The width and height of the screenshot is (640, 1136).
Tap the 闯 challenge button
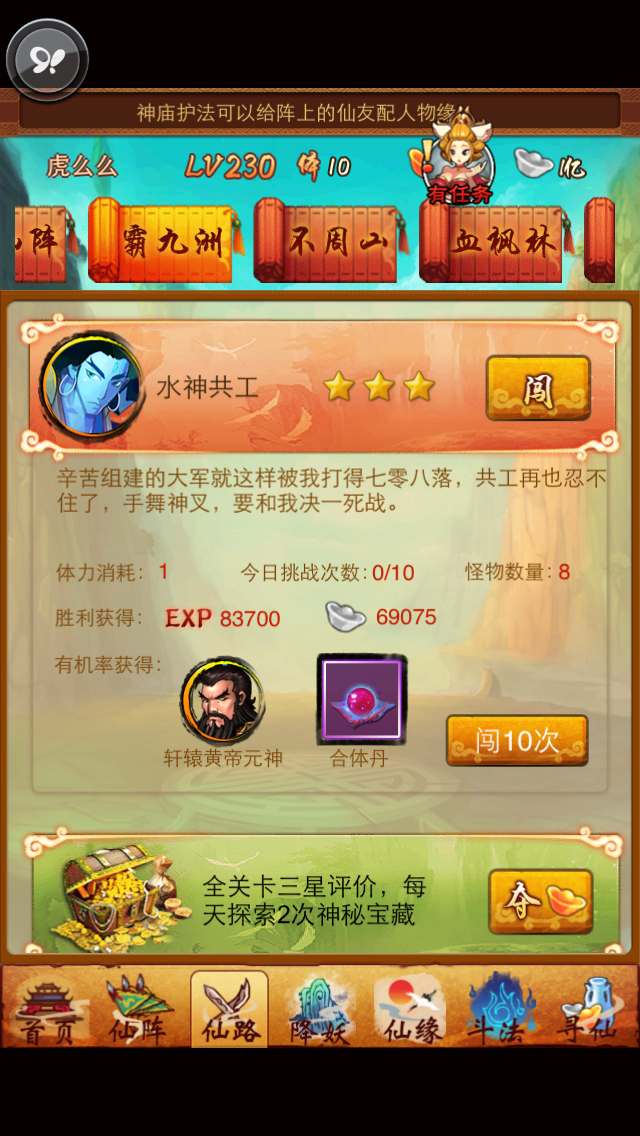click(538, 388)
